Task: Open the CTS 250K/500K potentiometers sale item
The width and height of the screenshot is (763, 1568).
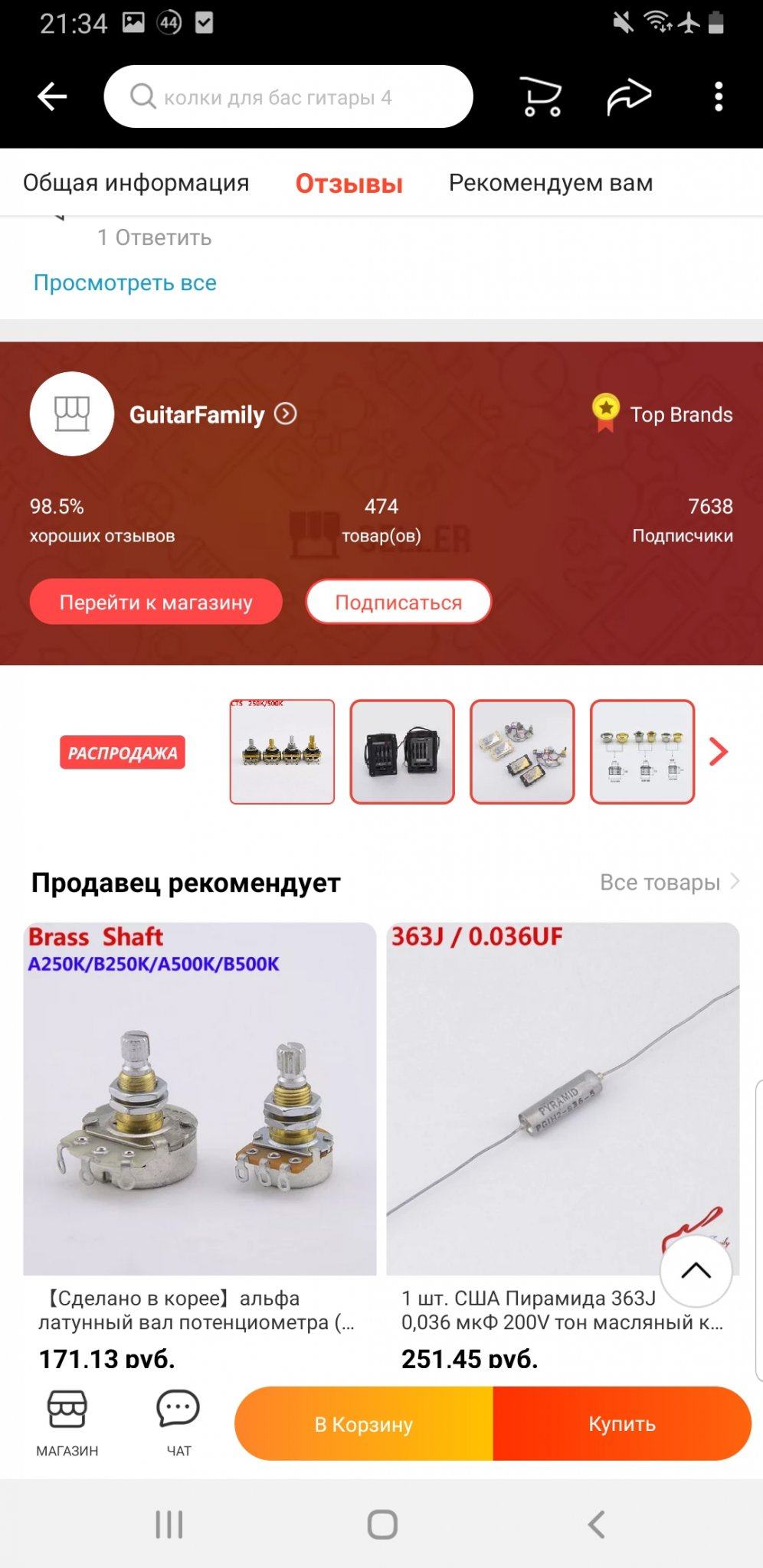Action: [x=282, y=751]
